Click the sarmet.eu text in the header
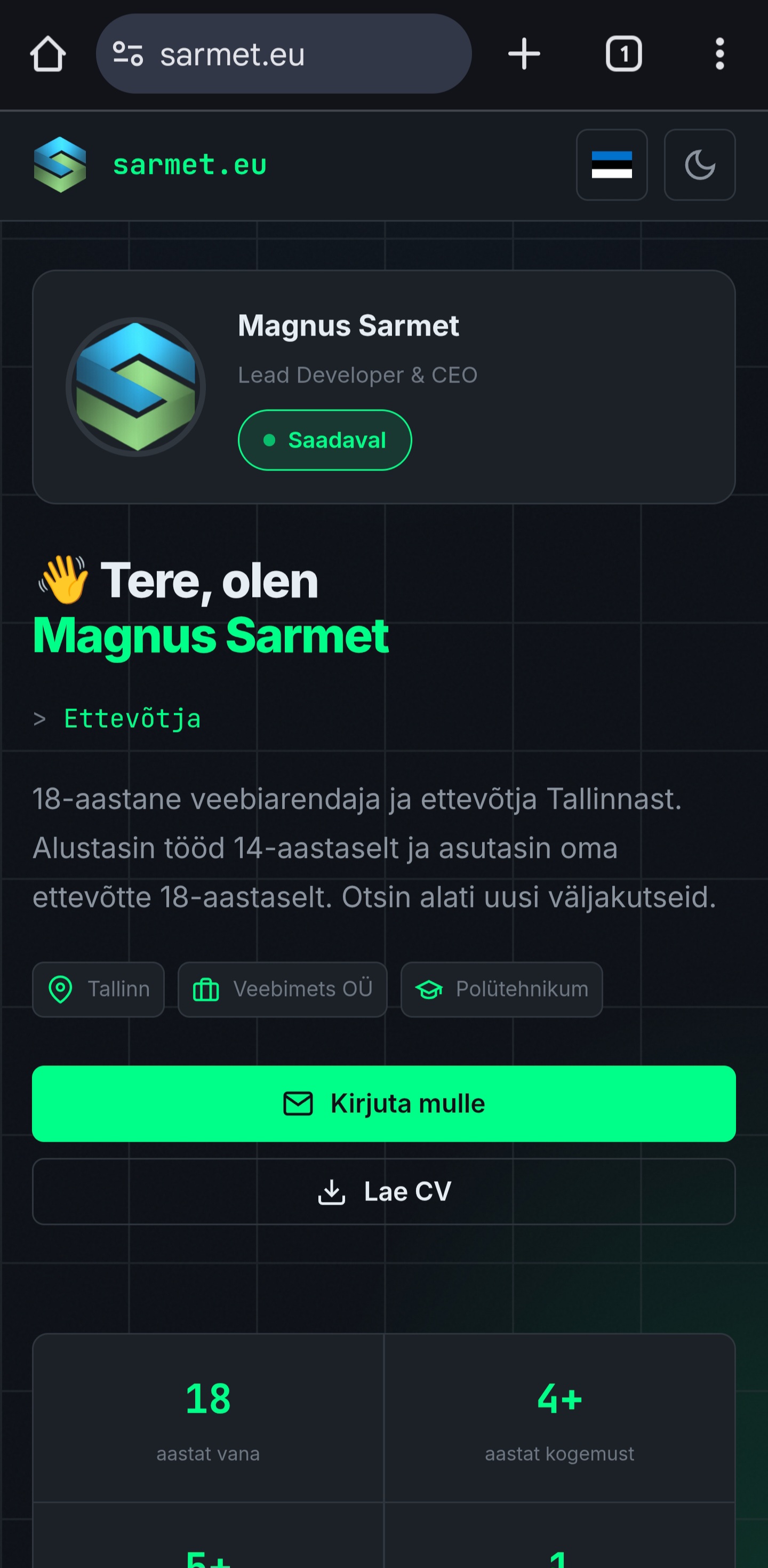The width and height of the screenshot is (768, 1568). click(189, 165)
